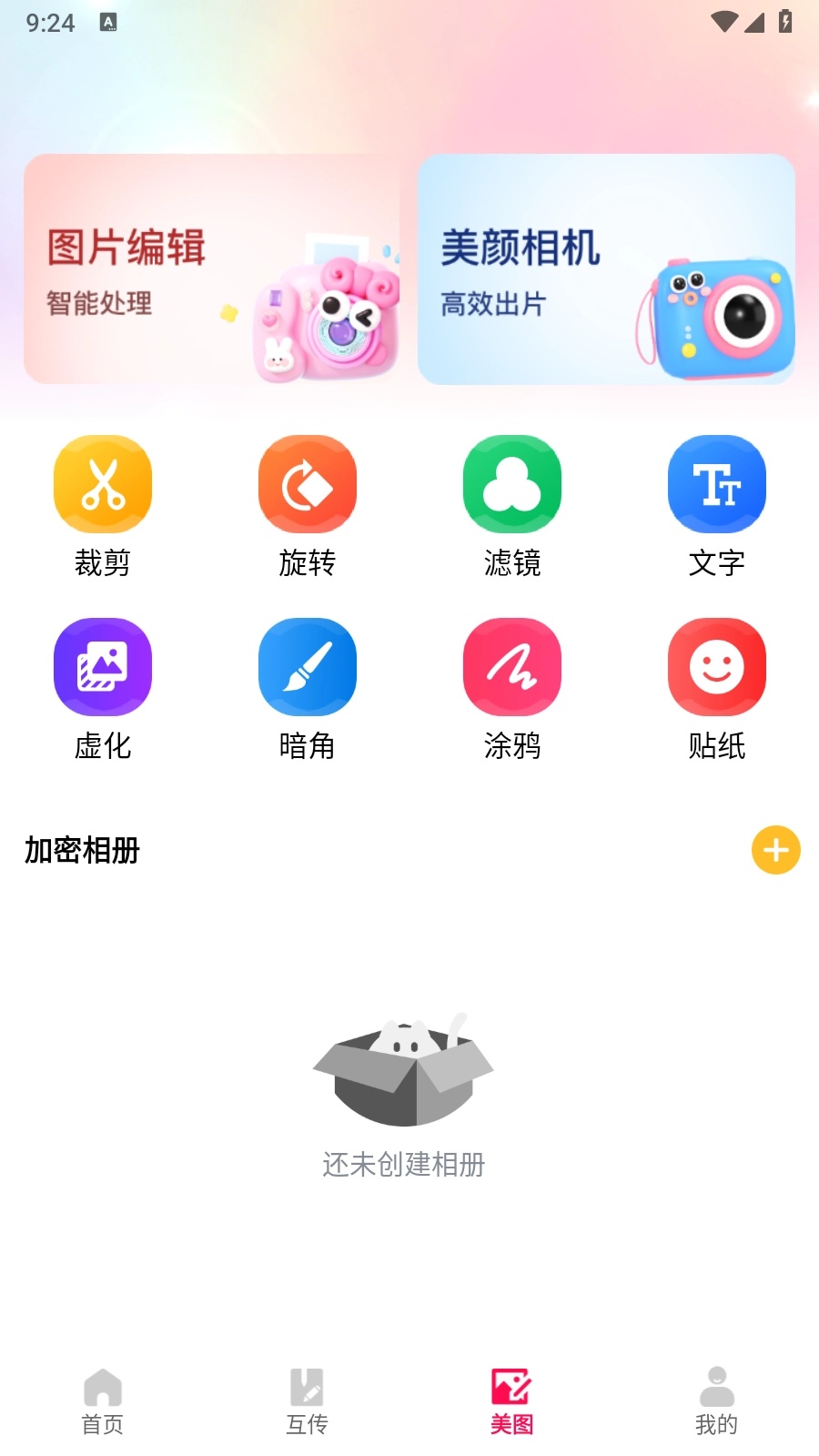Viewport: 819px width, 1456px height.
Task: Open 图片编辑 smart editing banner
Action: [211, 267]
